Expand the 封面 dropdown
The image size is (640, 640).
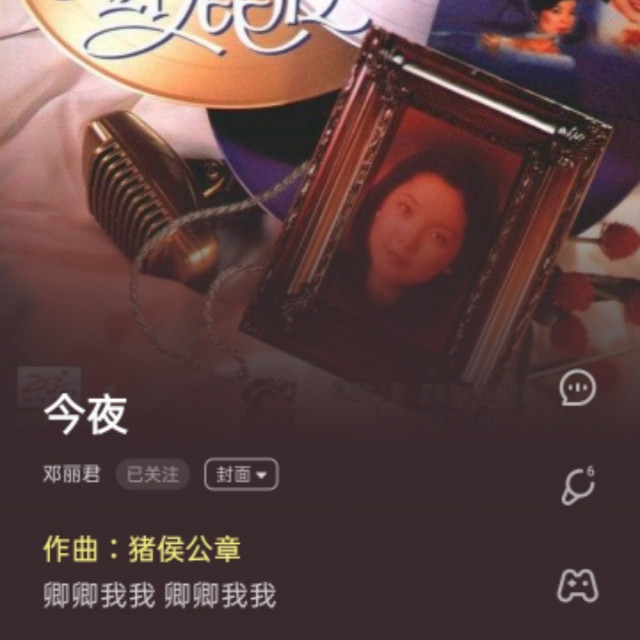241,474
